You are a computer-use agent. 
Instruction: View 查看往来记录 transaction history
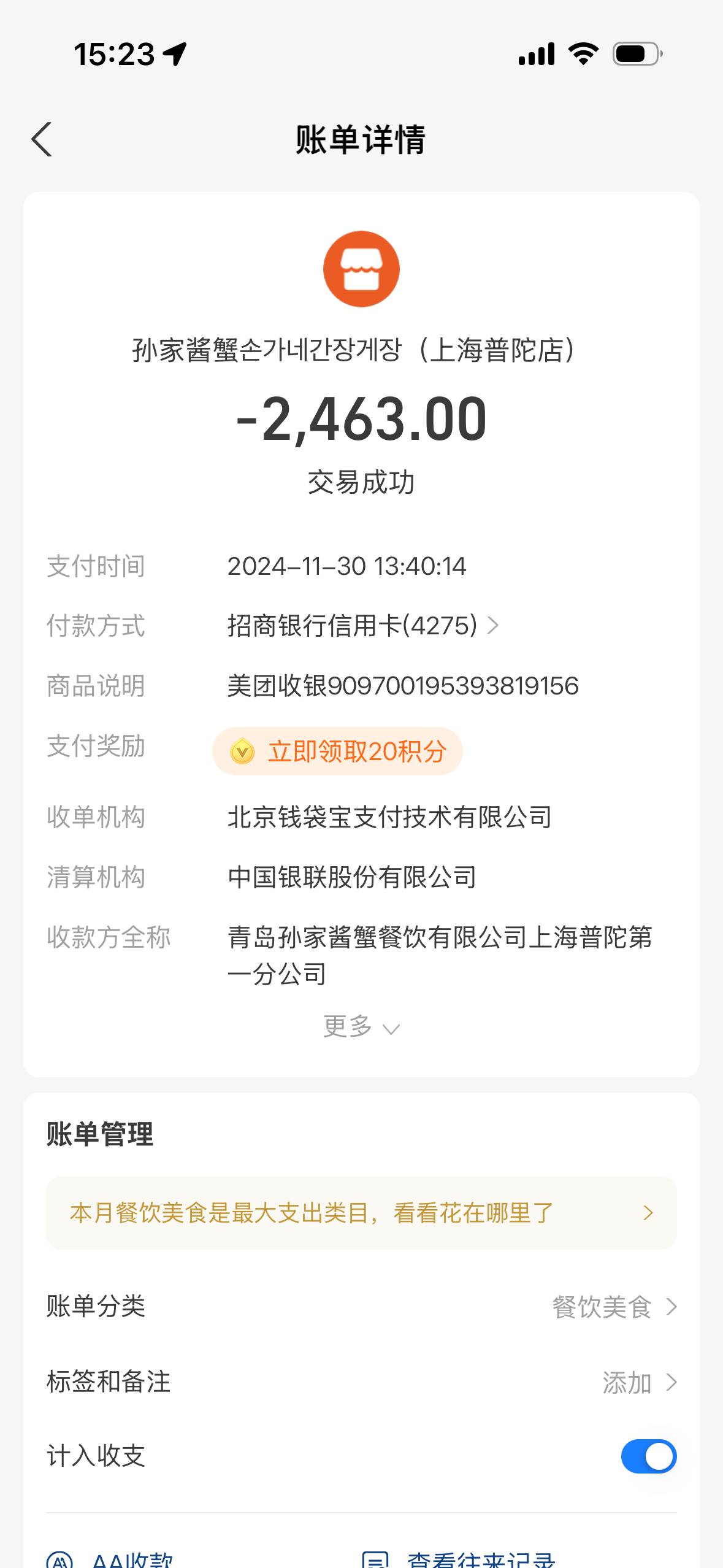click(459, 1559)
